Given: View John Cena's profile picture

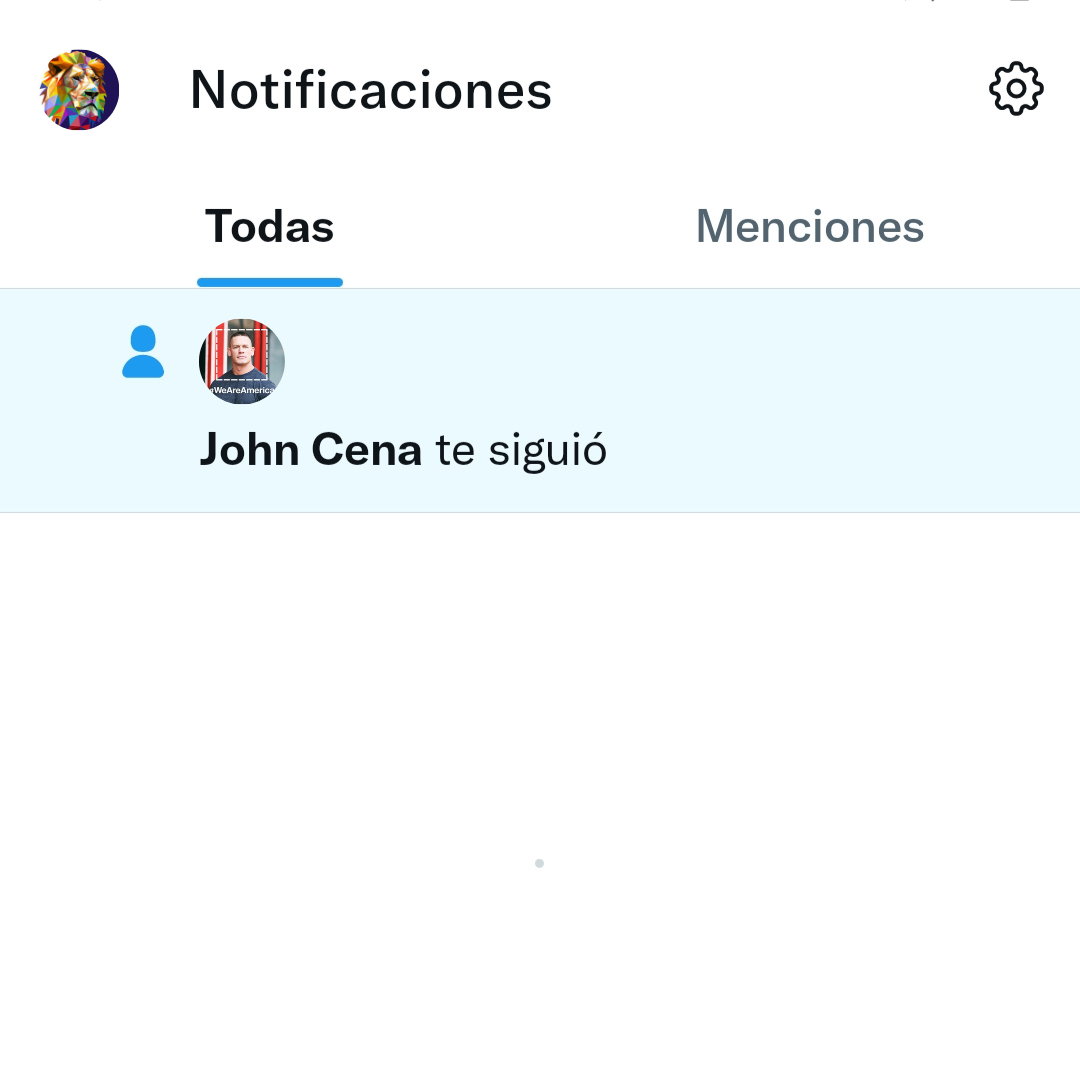Looking at the screenshot, I should pyautogui.click(x=242, y=362).
